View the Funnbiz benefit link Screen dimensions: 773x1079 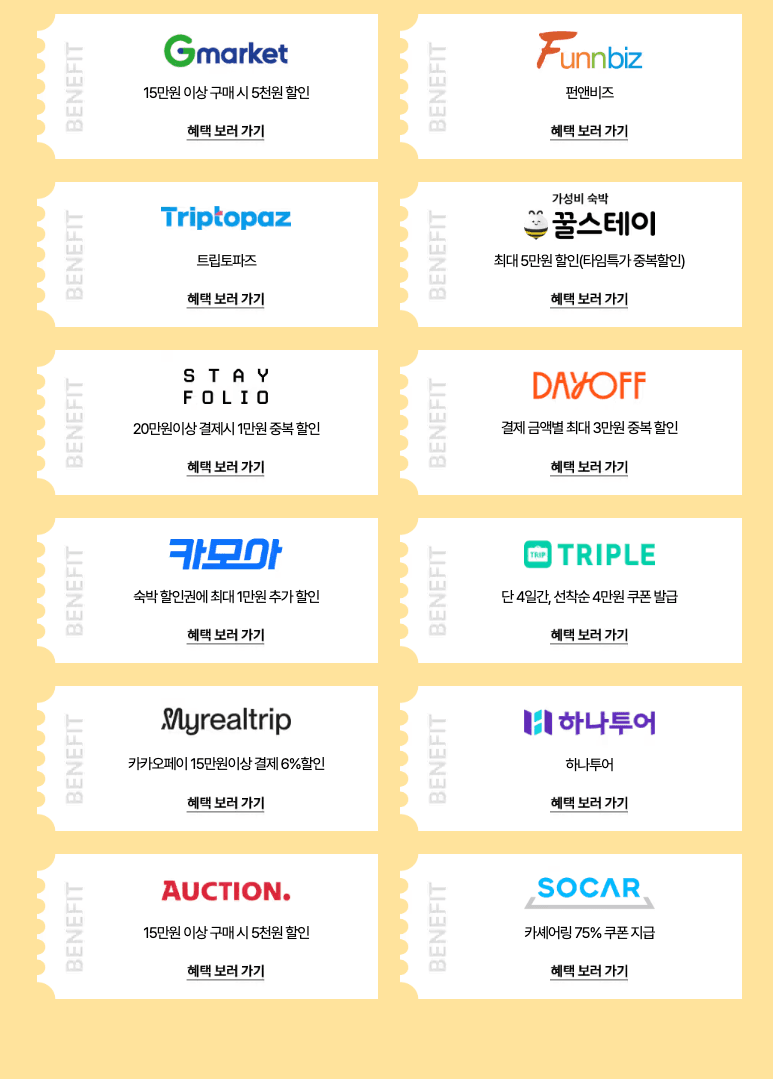pos(589,131)
